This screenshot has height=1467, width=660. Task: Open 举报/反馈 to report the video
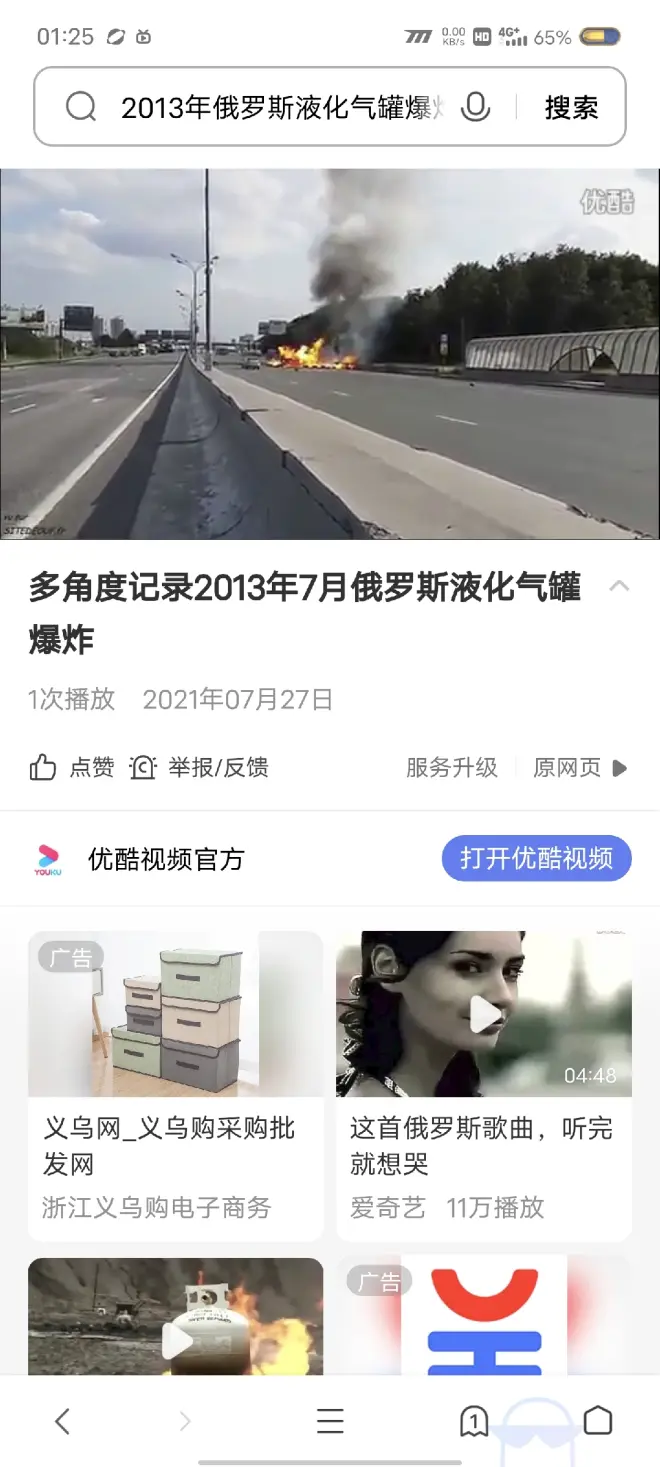pyautogui.click(x=199, y=767)
